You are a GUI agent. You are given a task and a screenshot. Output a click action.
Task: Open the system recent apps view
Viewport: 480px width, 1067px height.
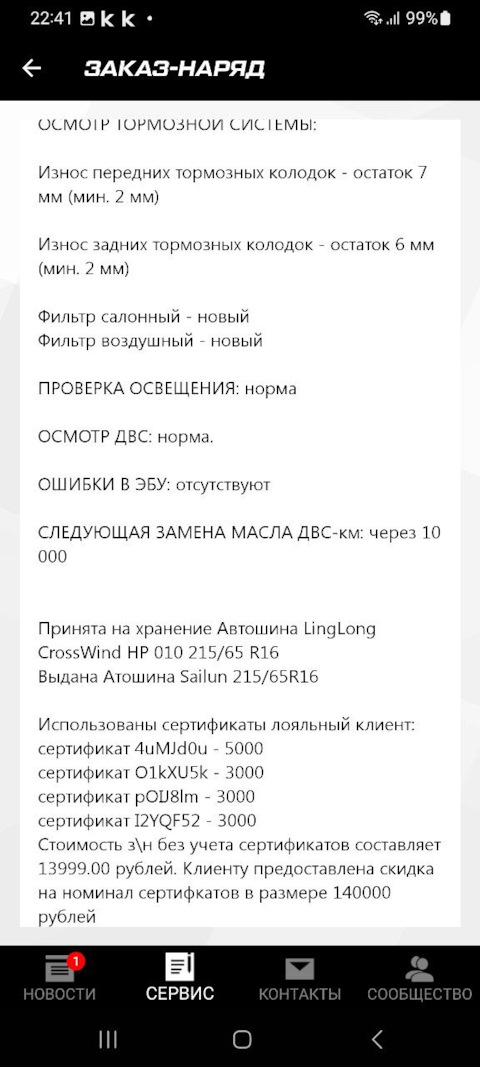(x=108, y=1039)
